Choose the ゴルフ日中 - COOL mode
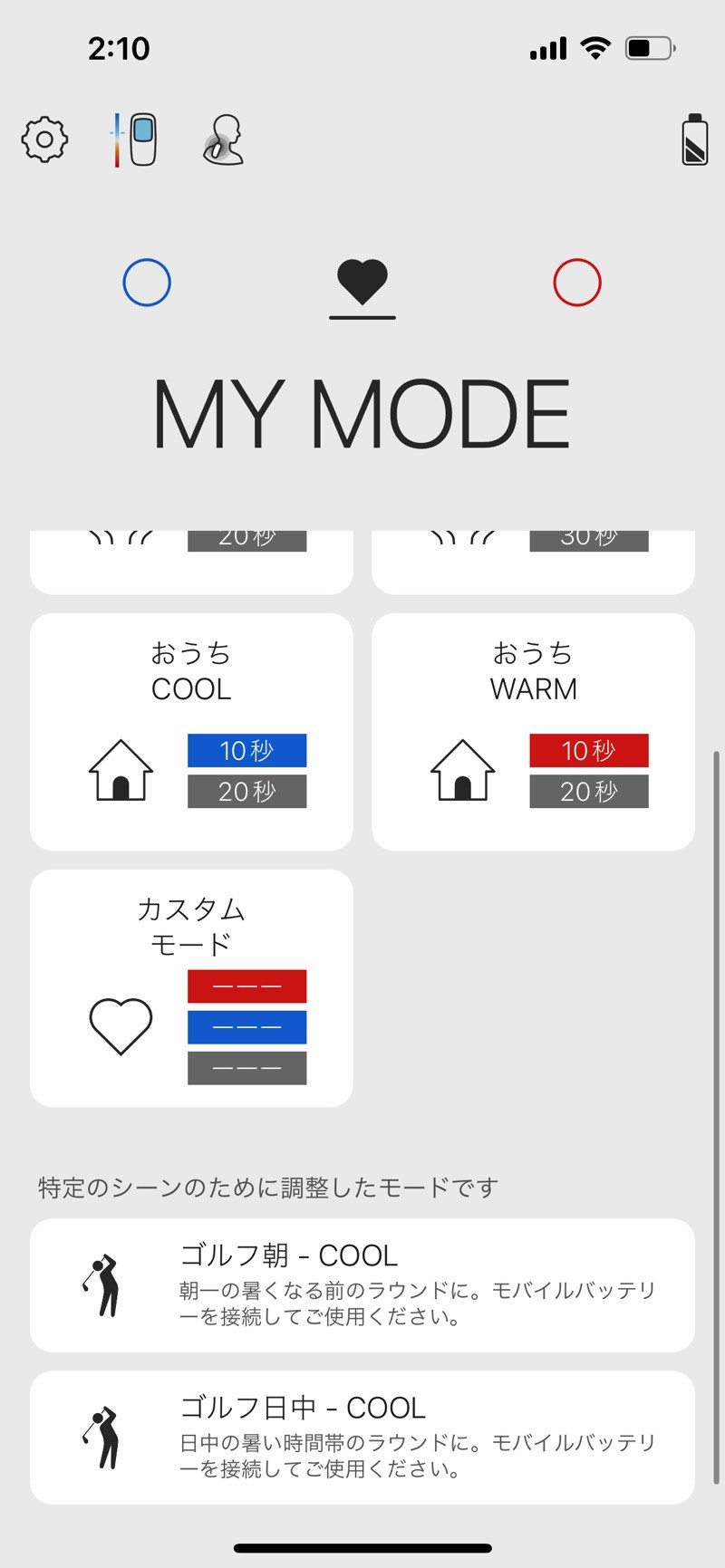 click(x=362, y=1437)
